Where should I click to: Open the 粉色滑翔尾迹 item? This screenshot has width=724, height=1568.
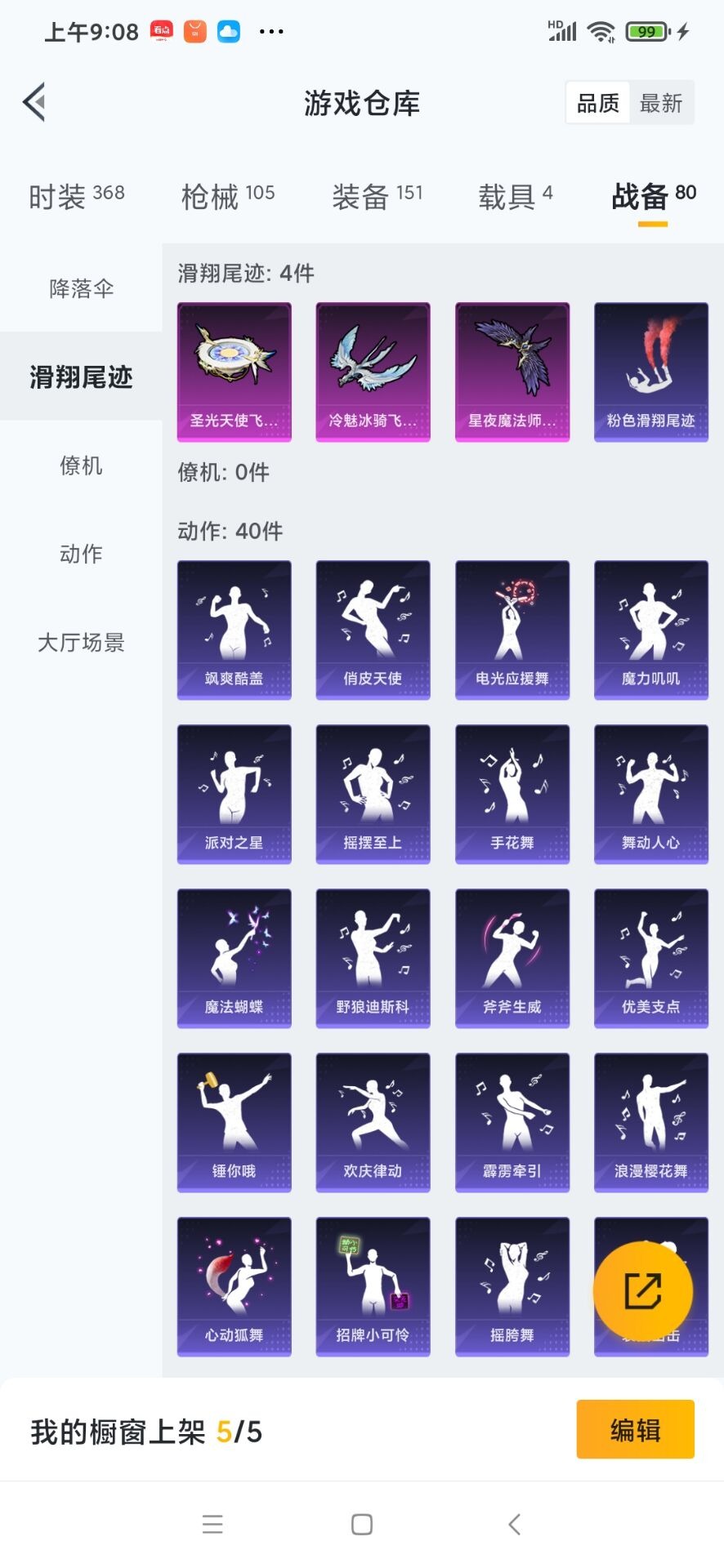[x=650, y=372]
